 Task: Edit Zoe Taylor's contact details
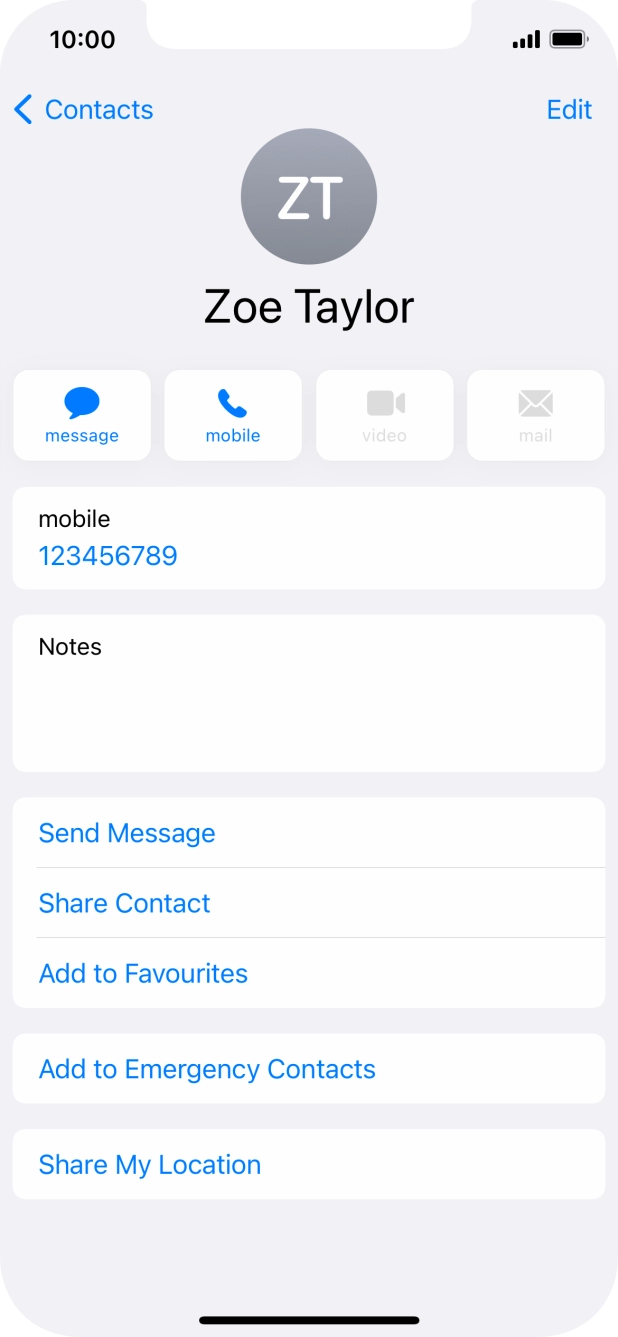[x=569, y=110]
